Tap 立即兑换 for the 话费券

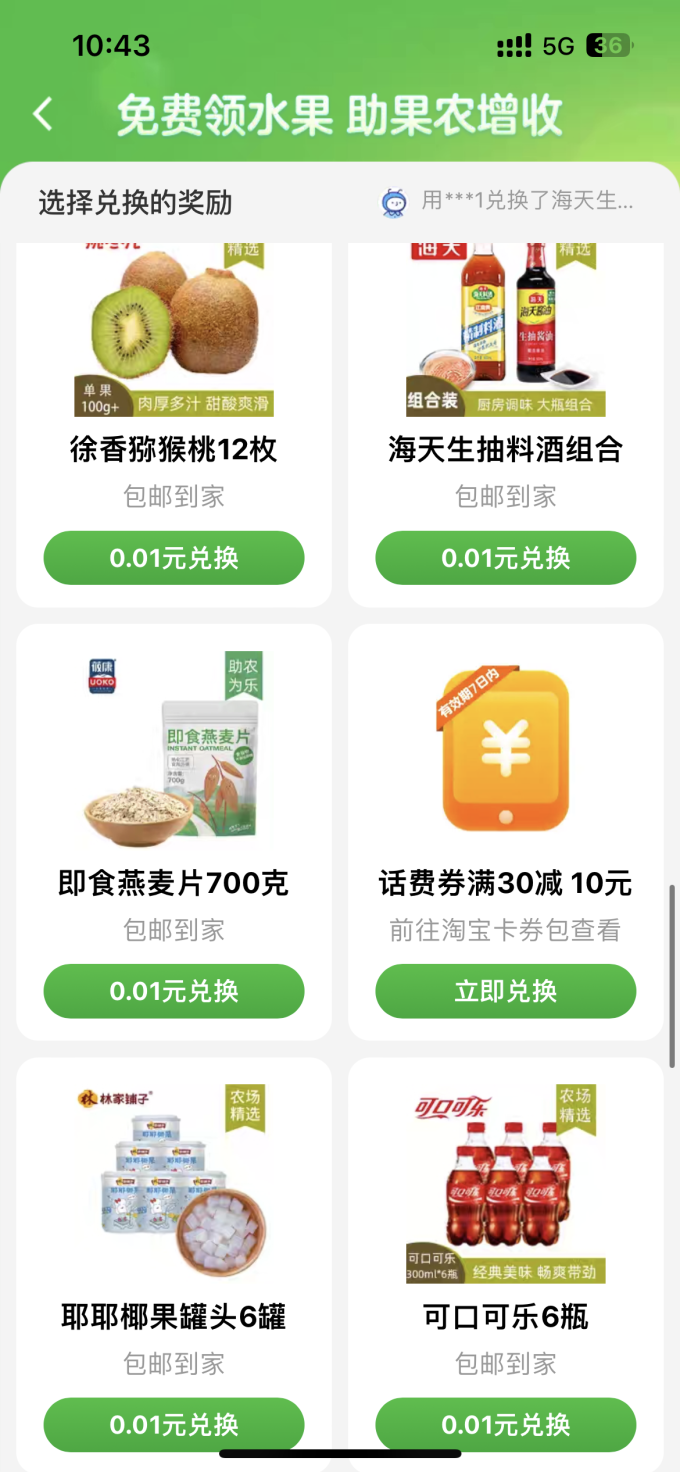pos(506,991)
